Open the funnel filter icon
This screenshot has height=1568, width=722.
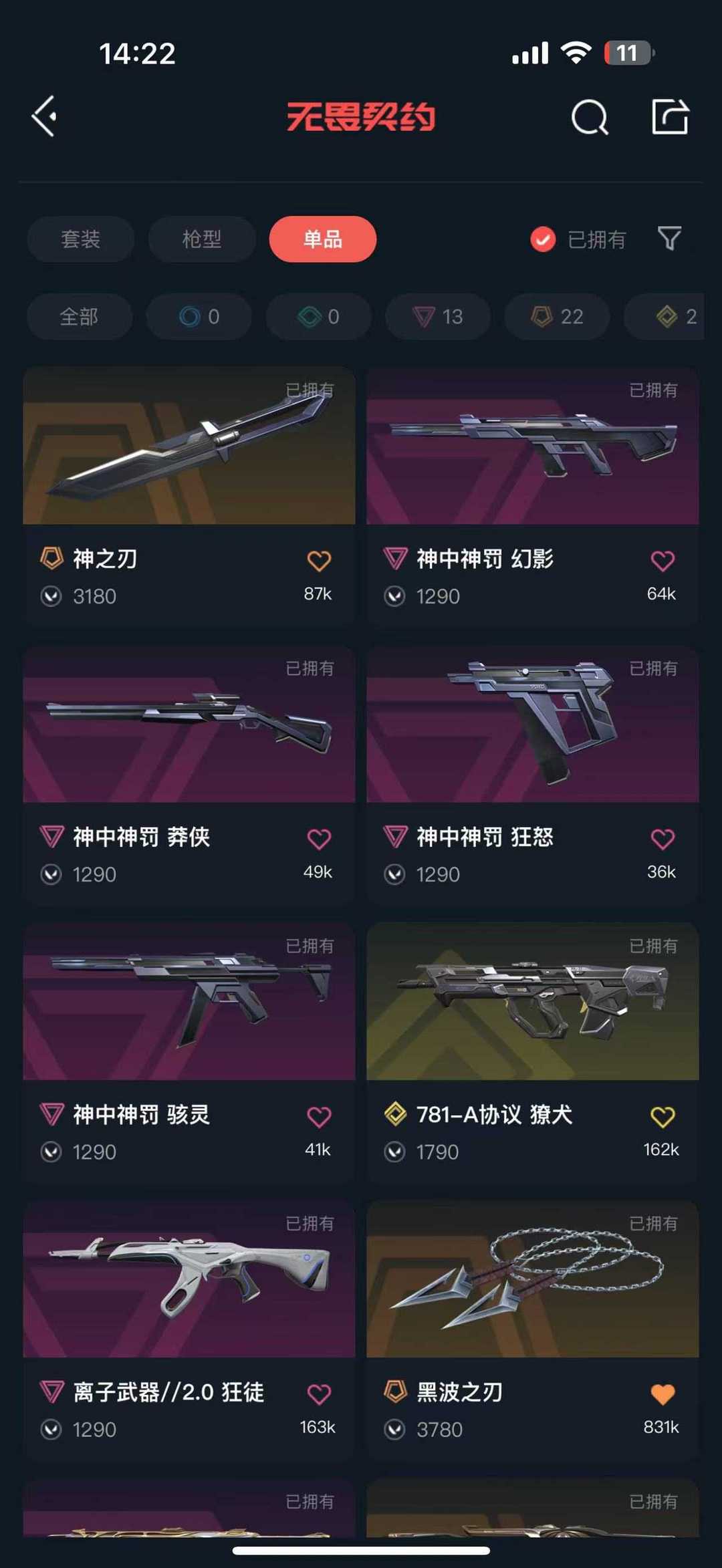point(669,239)
